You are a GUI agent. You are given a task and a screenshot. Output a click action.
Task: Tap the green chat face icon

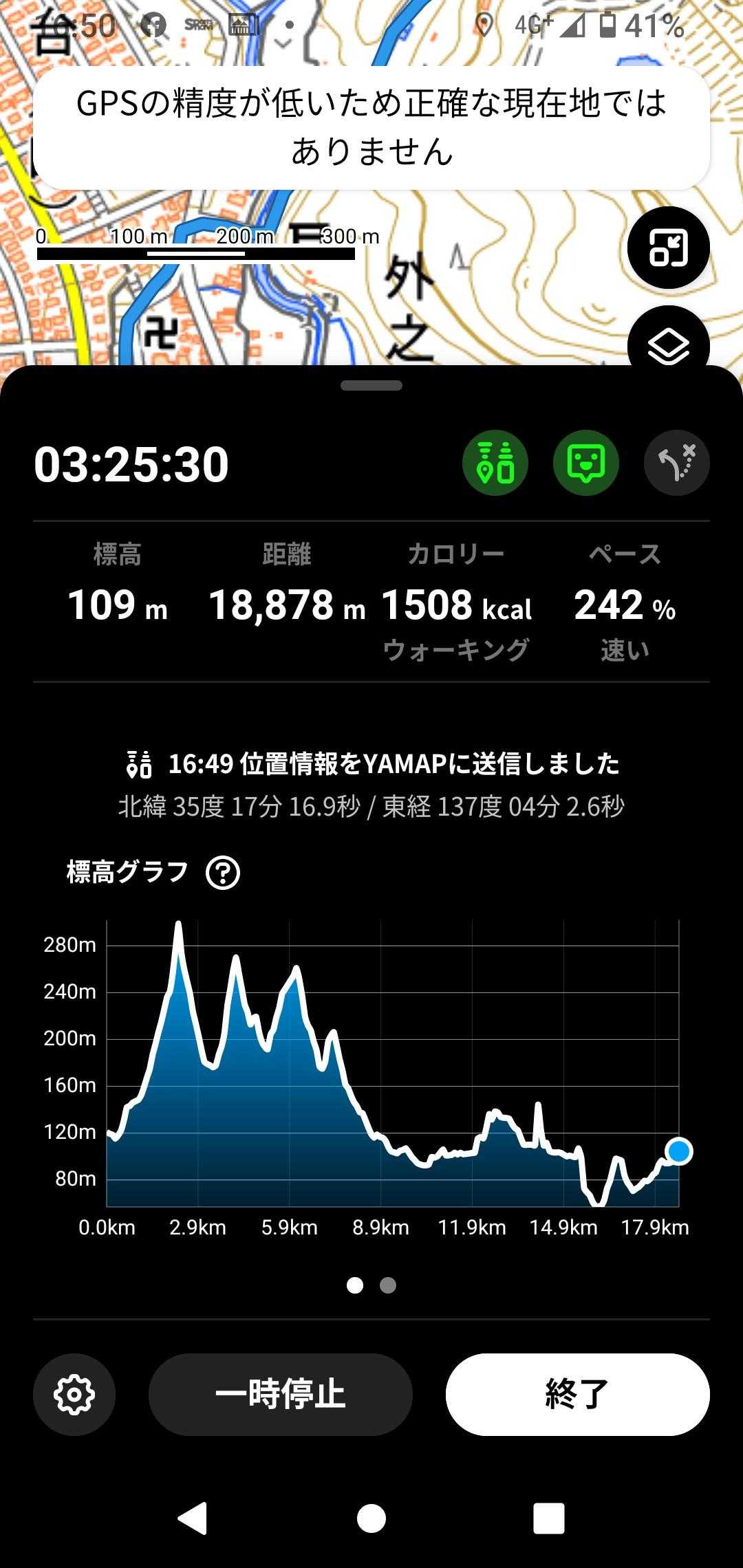pos(586,463)
